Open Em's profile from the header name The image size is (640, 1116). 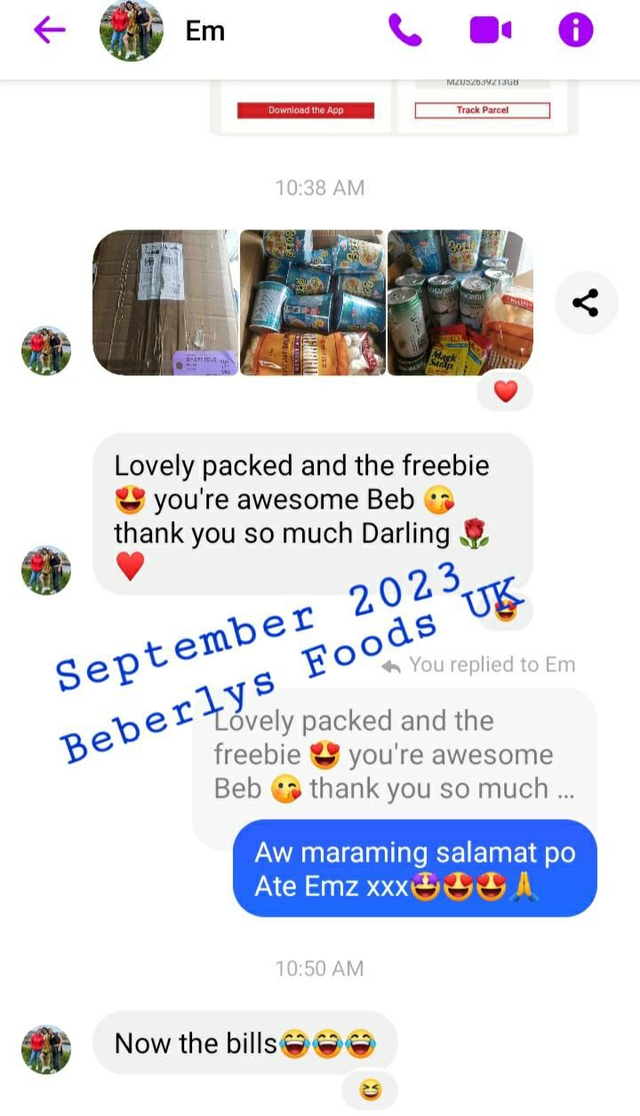click(205, 31)
